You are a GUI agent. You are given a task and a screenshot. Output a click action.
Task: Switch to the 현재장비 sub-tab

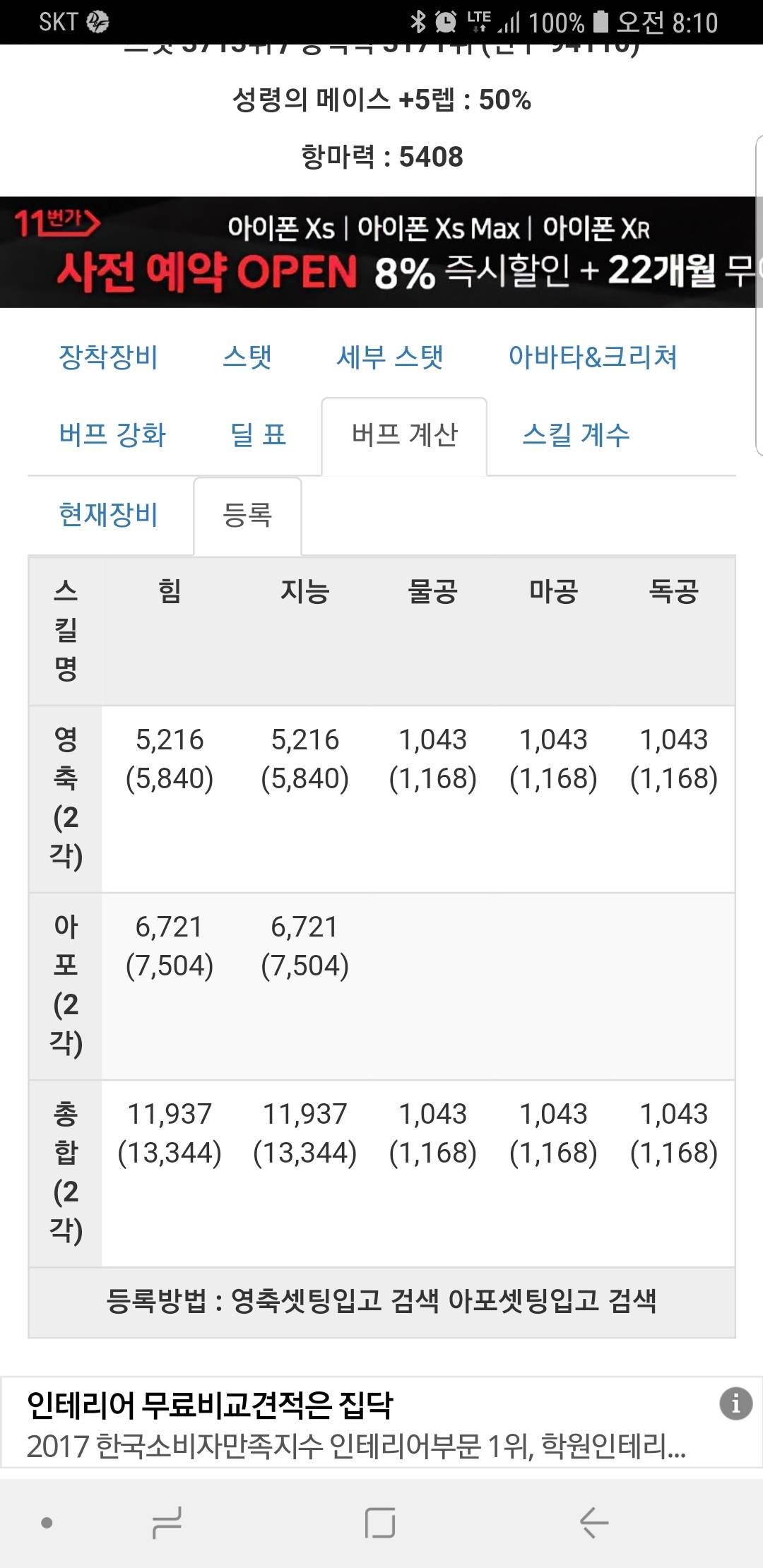pyautogui.click(x=108, y=515)
